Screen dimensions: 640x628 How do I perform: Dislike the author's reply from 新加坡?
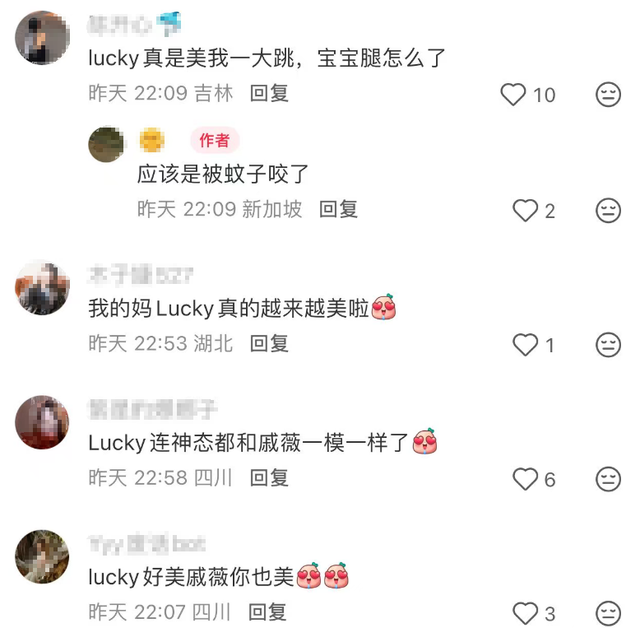pyautogui.click(x=608, y=210)
